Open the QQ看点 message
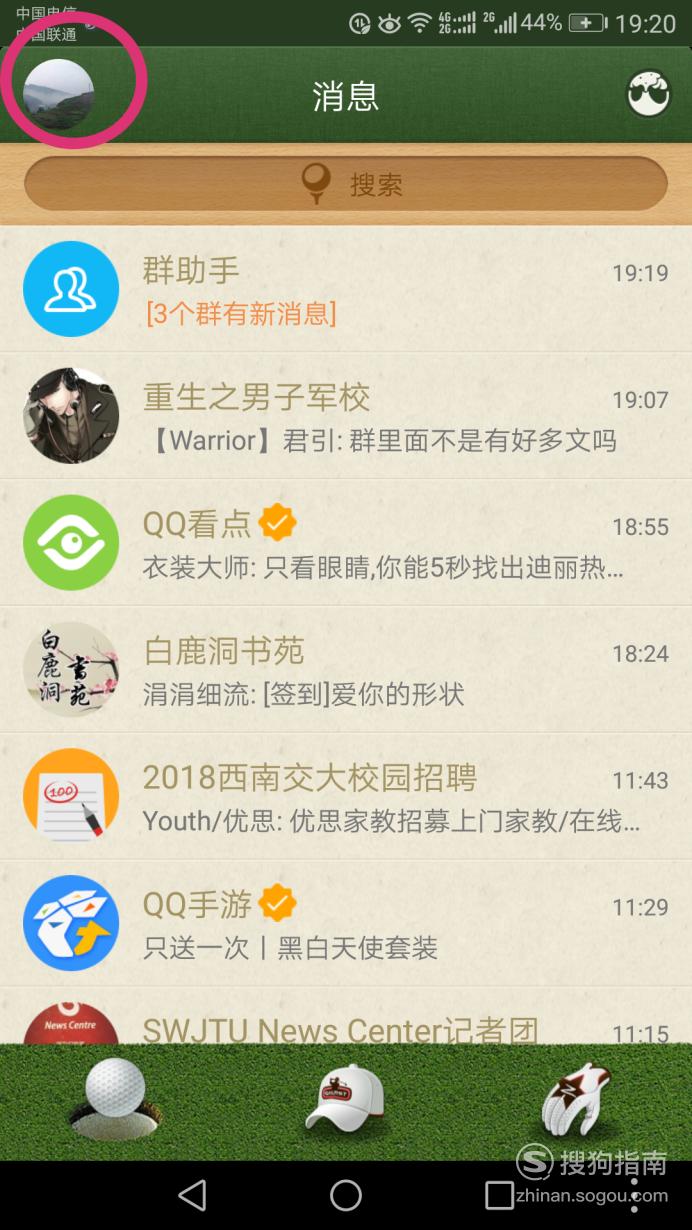692x1230 pixels. point(346,543)
